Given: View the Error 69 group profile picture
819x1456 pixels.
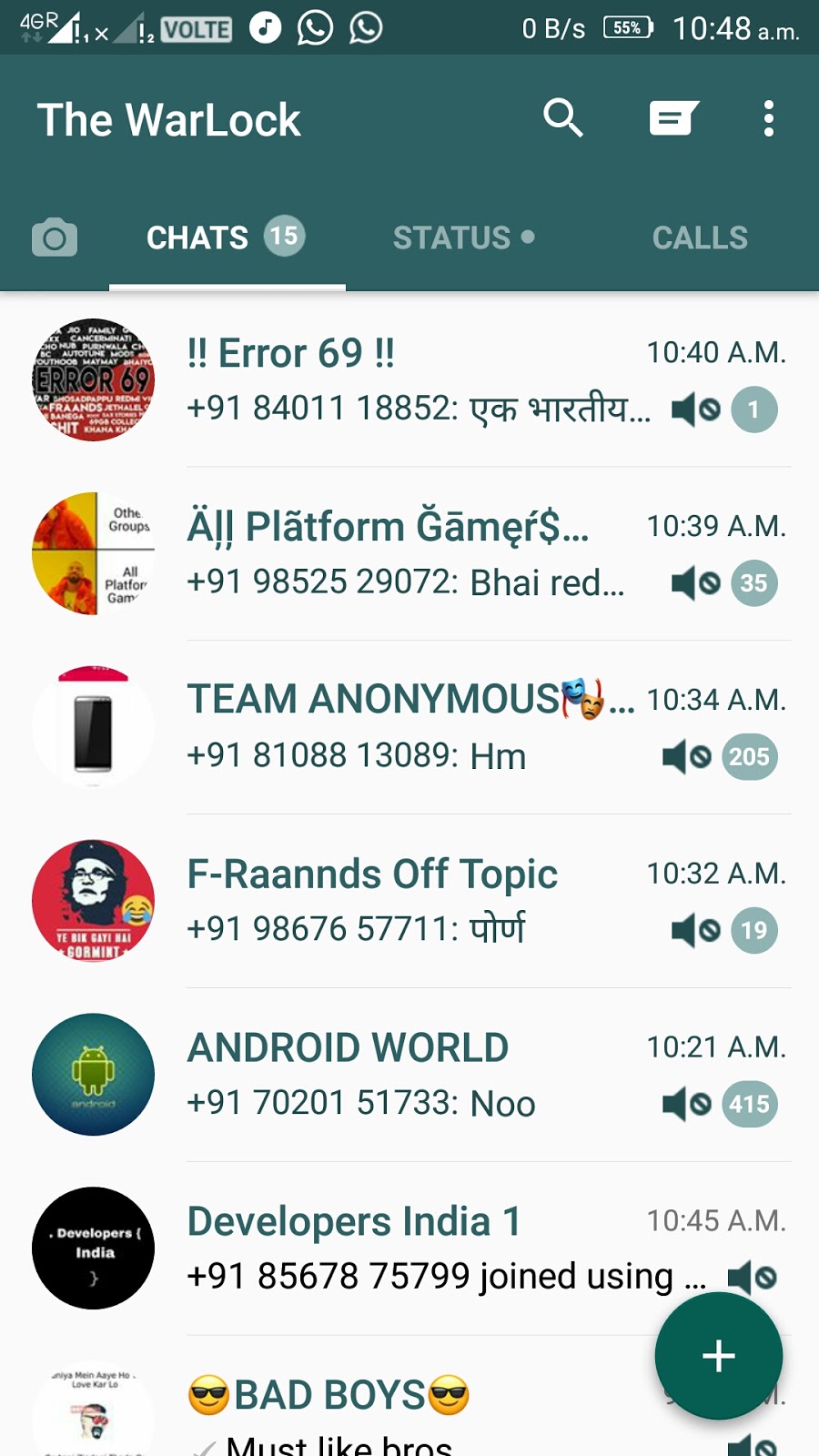Looking at the screenshot, I should (x=93, y=380).
